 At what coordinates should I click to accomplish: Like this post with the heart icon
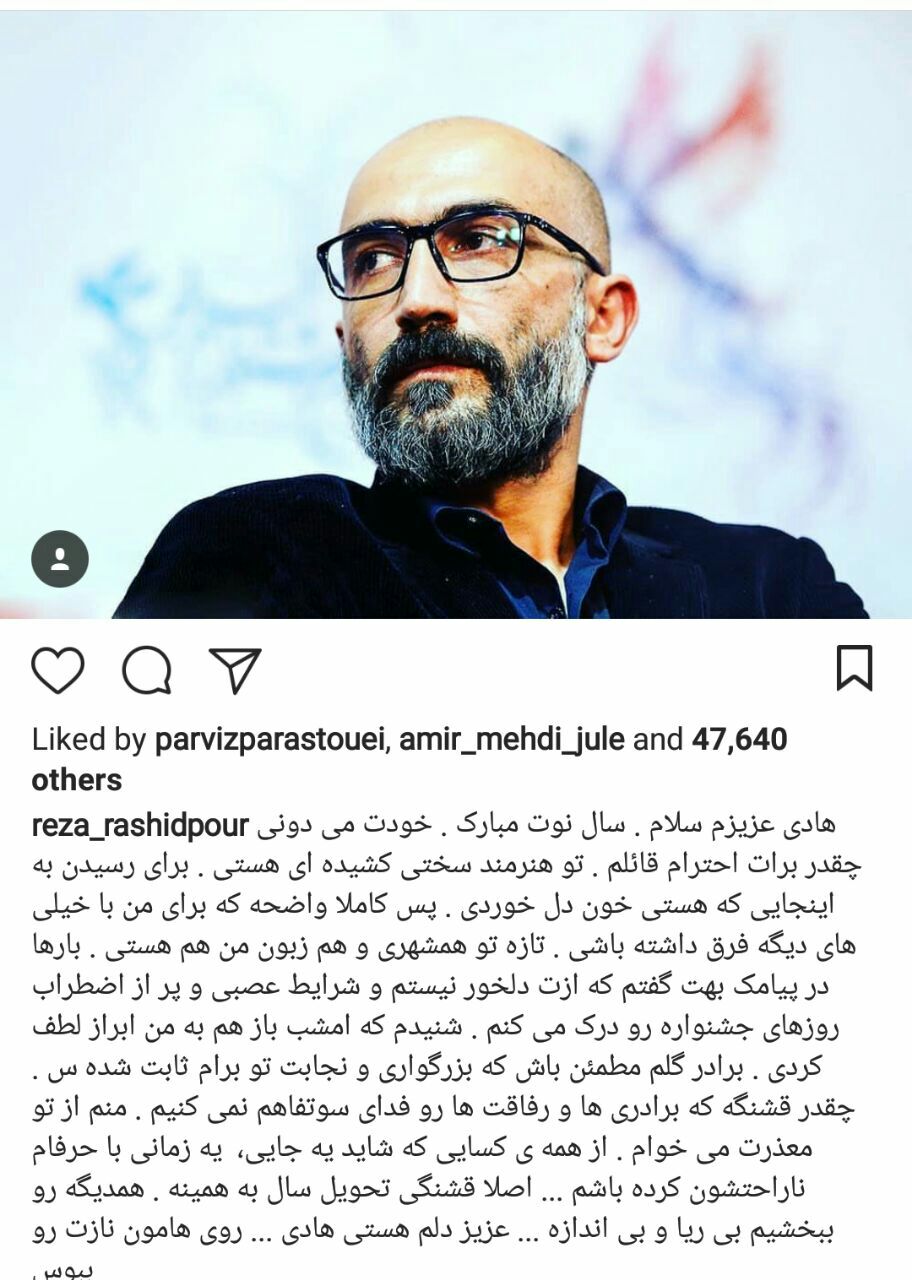click(58, 670)
